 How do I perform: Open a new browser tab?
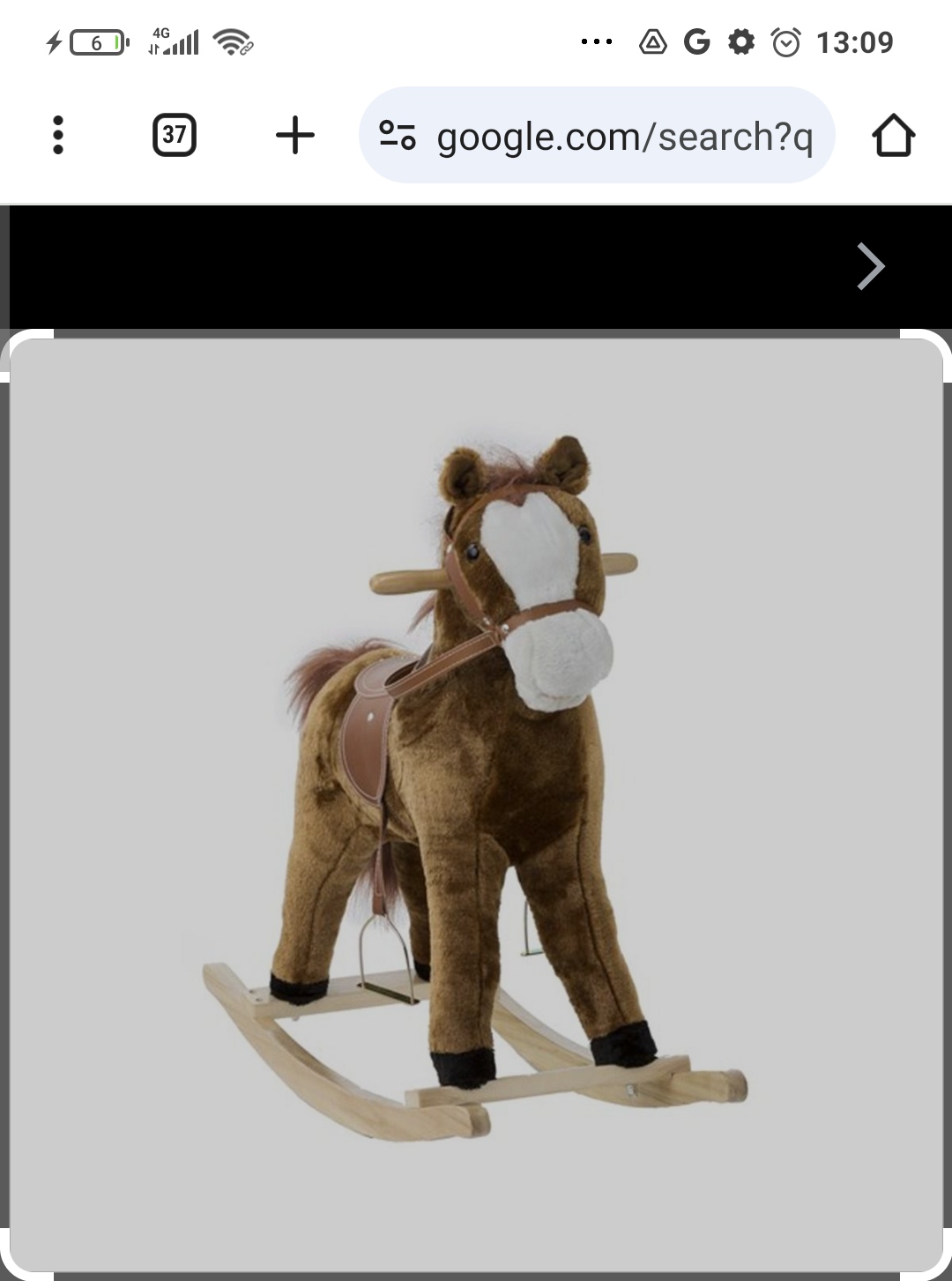click(x=295, y=135)
